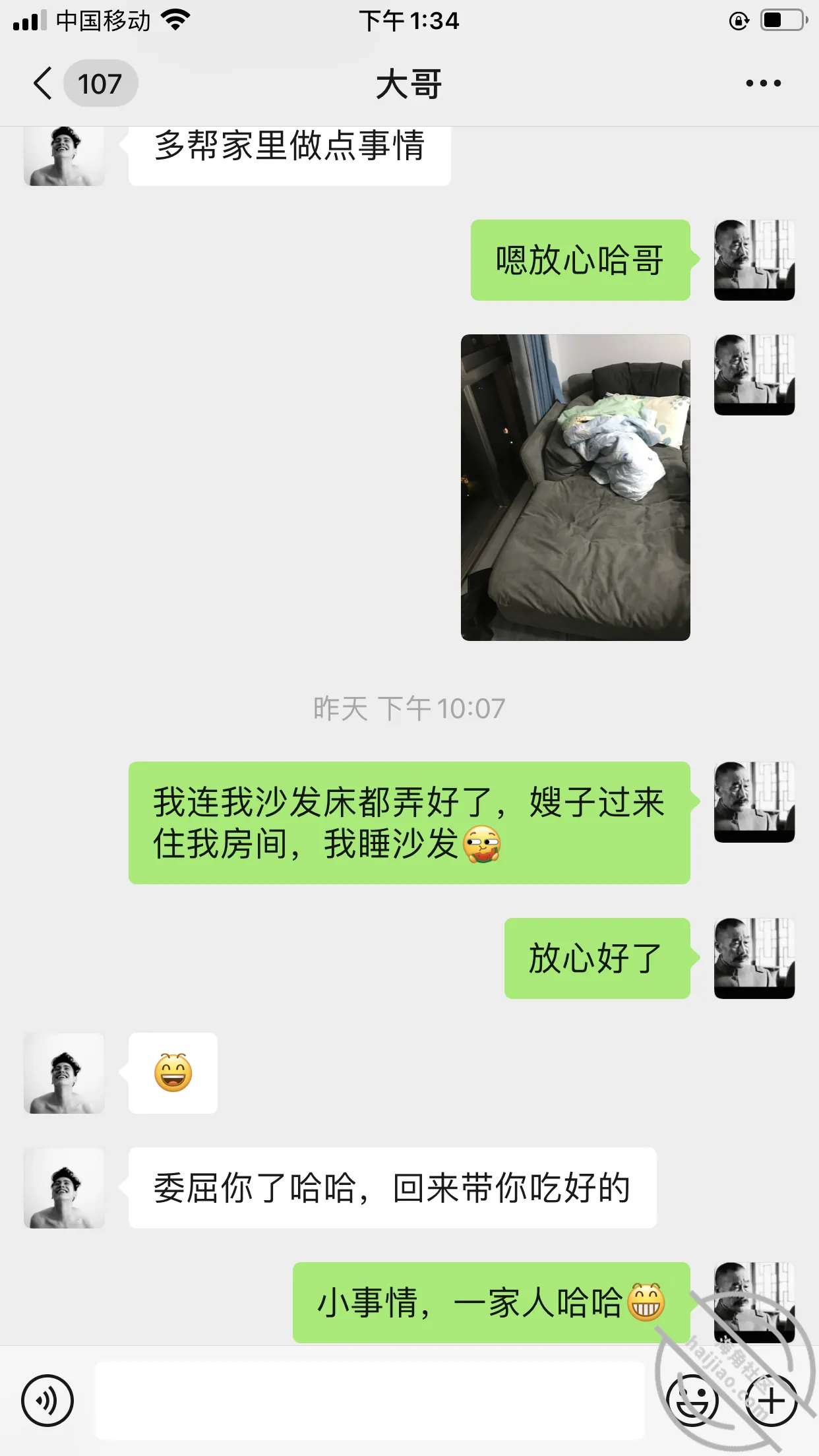
Task: Open the sofa bed photo message
Action: 575,487
